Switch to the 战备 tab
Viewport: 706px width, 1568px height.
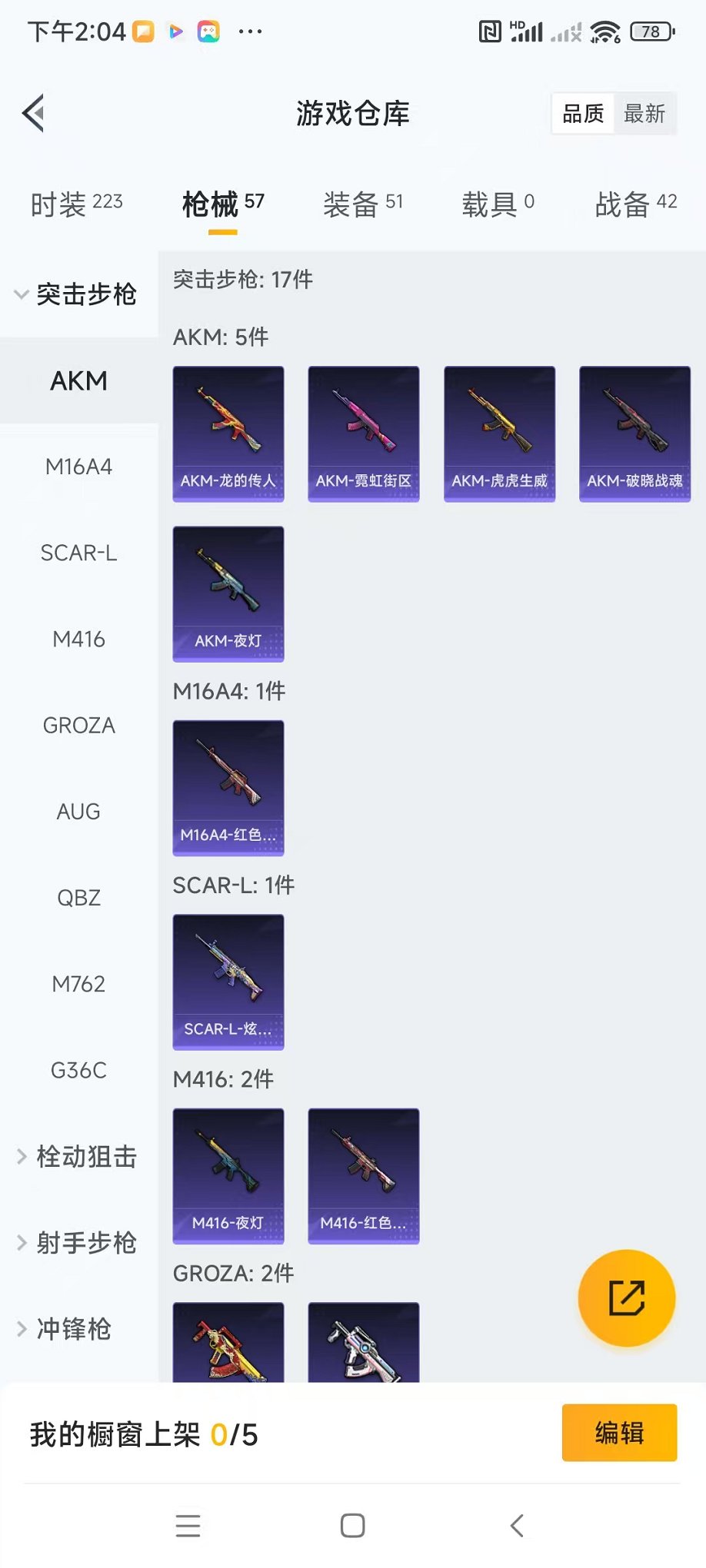click(x=635, y=204)
